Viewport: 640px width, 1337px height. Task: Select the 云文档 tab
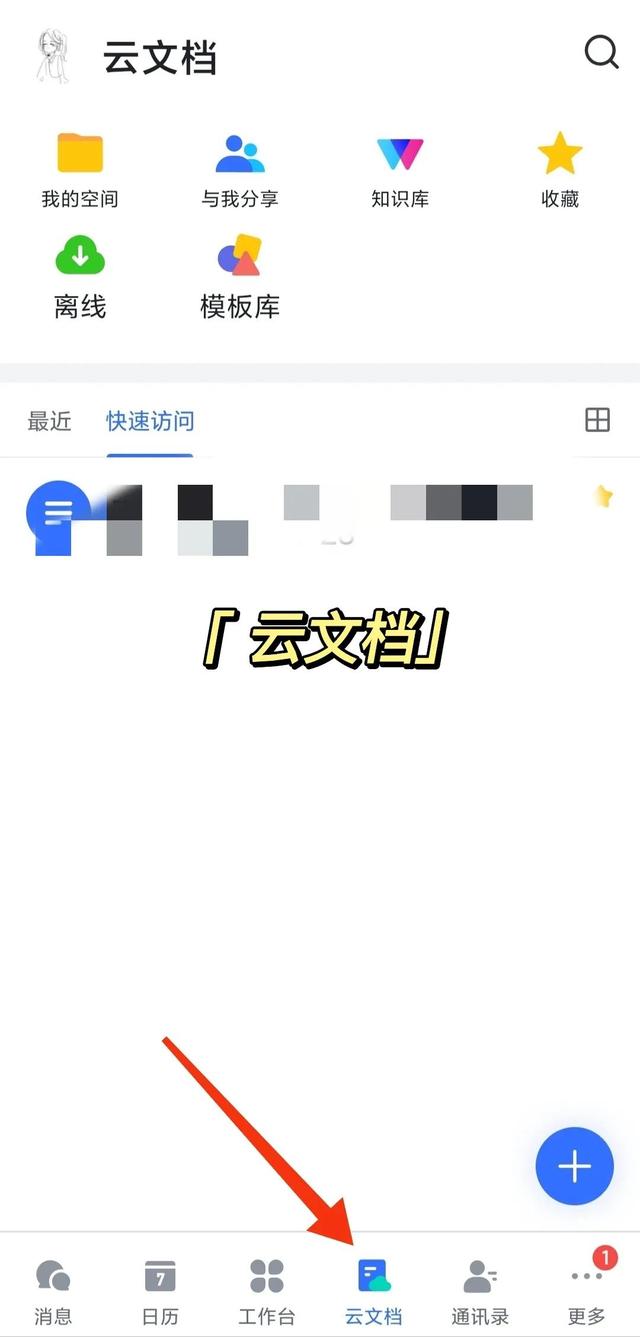[x=373, y=1291]
